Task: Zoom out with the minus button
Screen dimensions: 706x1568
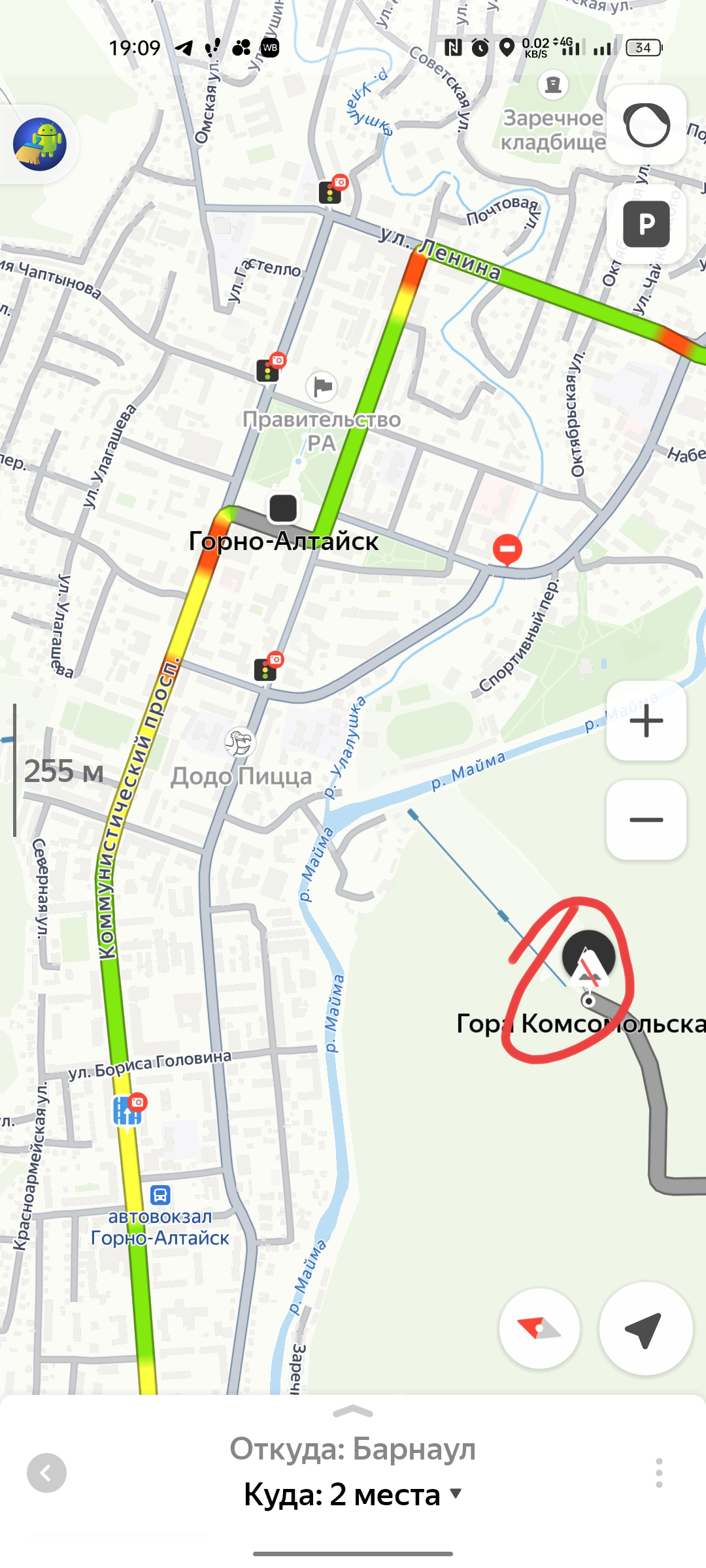Action: pos(647,820)
